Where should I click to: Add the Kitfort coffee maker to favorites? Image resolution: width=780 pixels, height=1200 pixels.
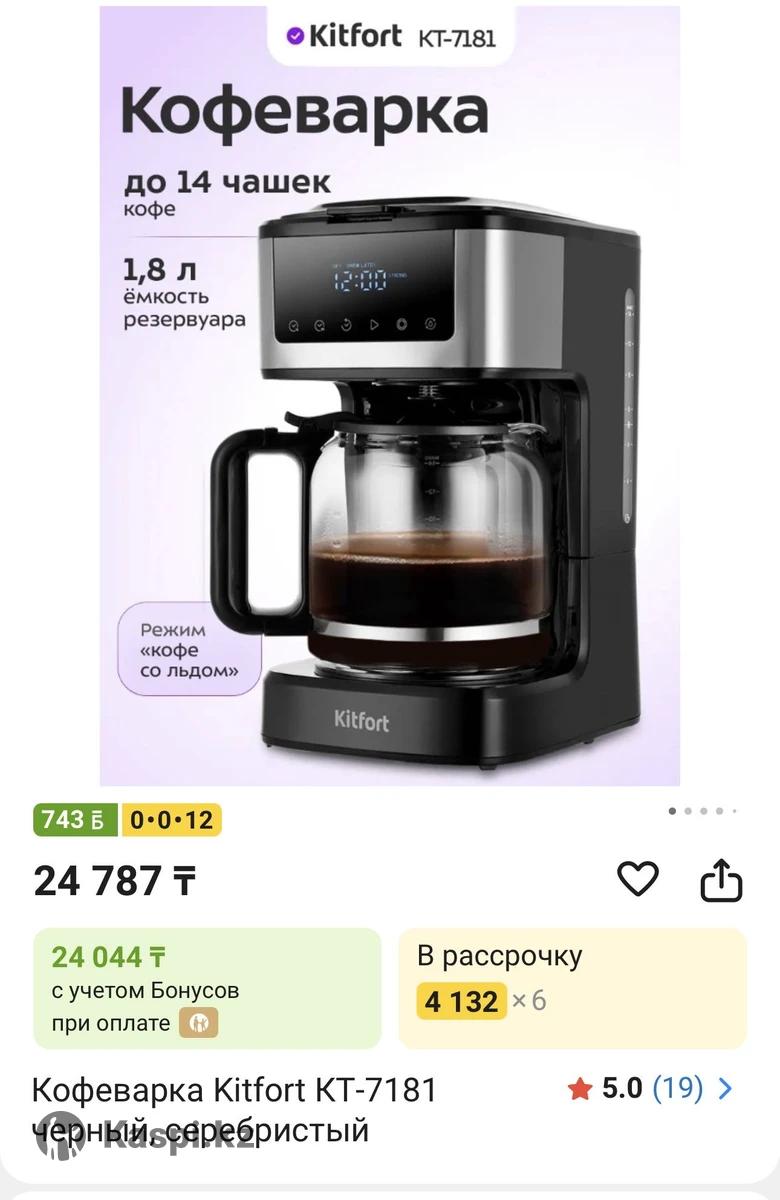click(637, 880)
